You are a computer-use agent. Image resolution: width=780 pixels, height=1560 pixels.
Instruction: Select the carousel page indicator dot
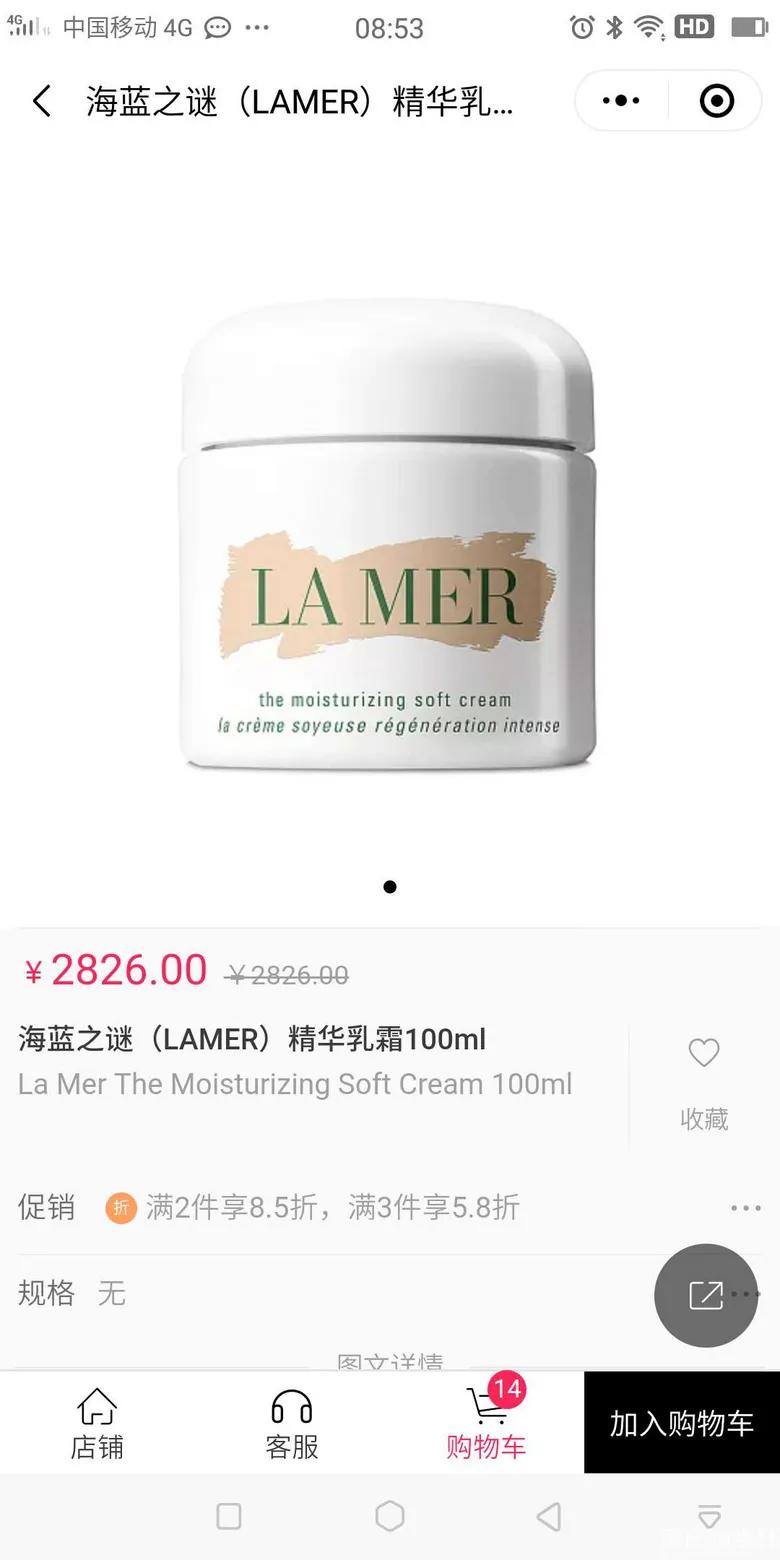tap(390, 886)
